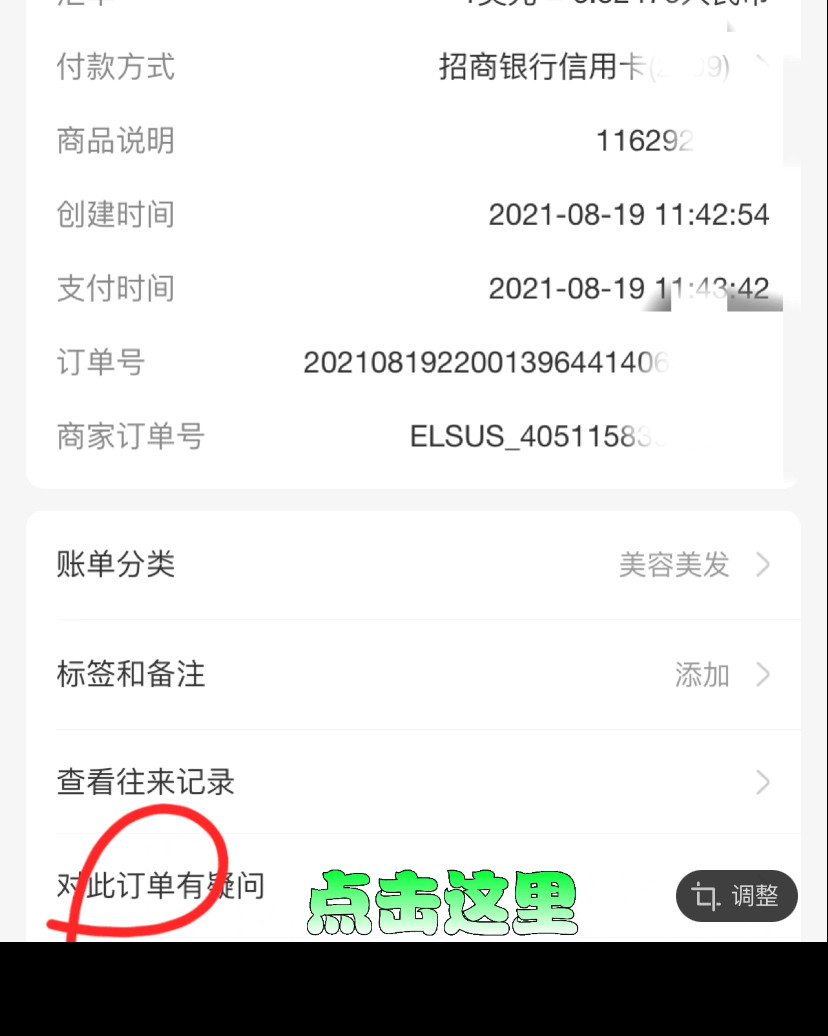
Task: Expand the 账单分类 bill category row
Action: click(x=414, y=565)
